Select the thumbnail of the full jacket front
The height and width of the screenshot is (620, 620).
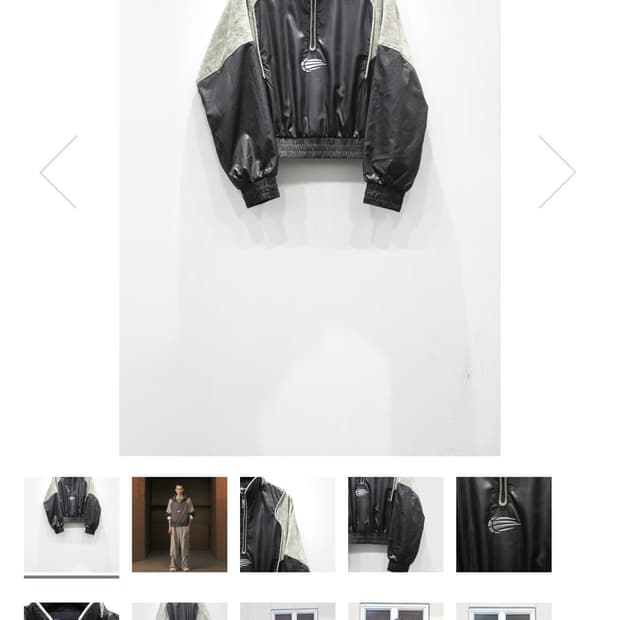click(71, 524)
